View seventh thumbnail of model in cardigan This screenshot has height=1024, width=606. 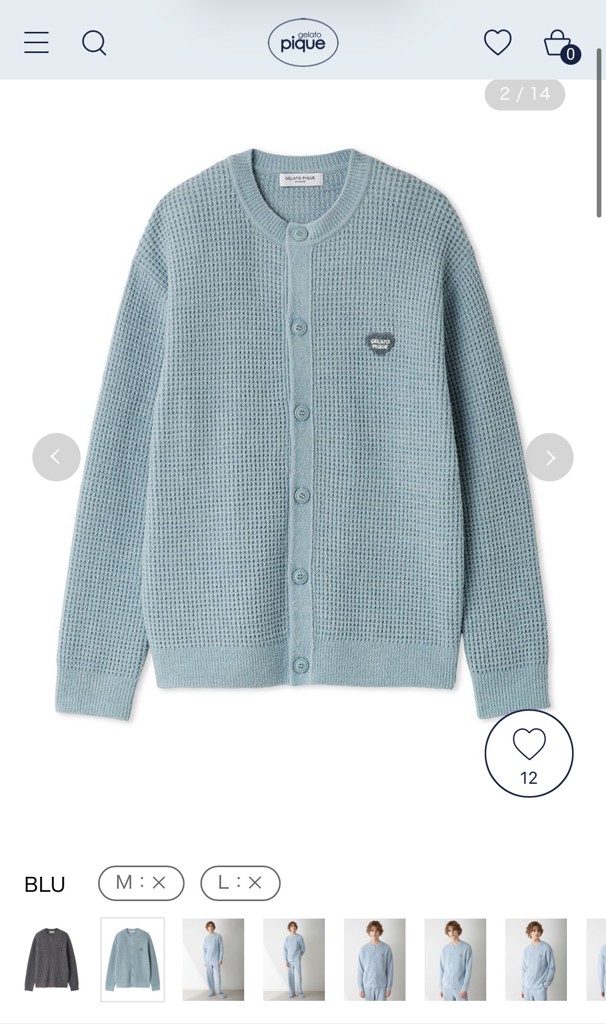[x=536, y=959]
